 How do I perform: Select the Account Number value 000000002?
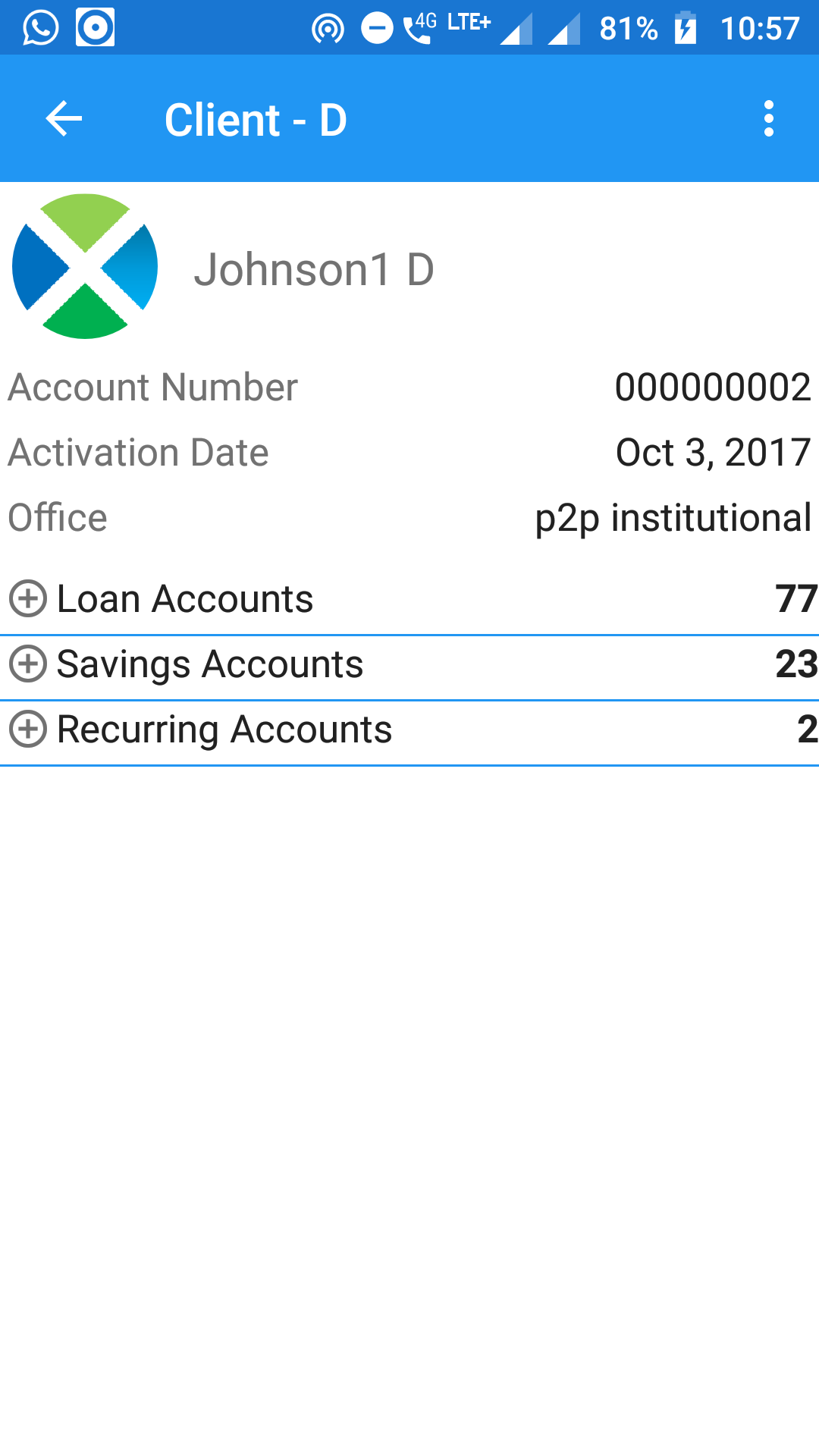click(x=714, y=387)
